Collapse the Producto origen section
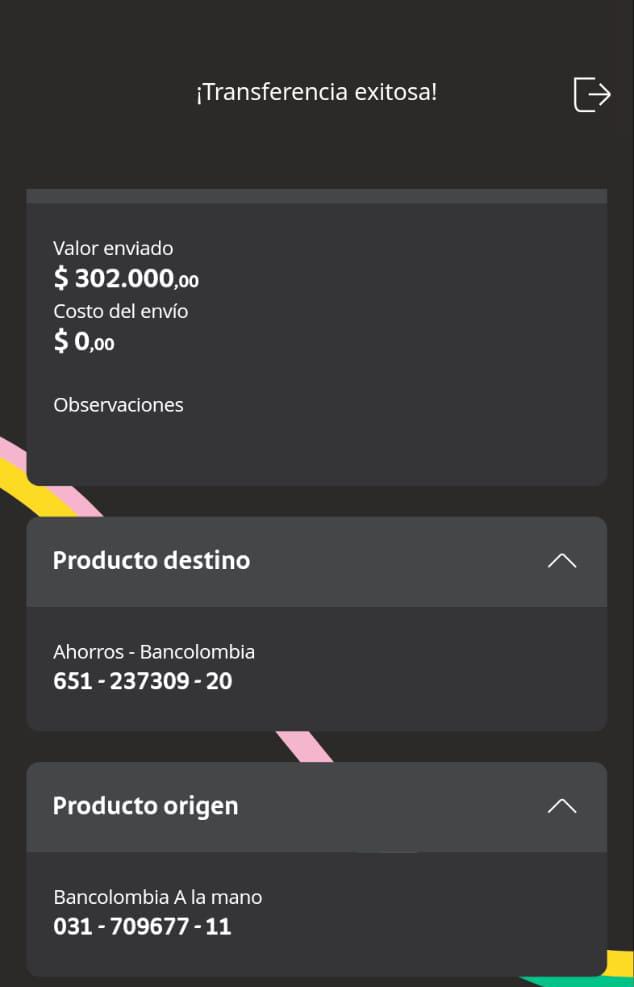The width and height of the screenshot is (634, 987). point(562,806)
